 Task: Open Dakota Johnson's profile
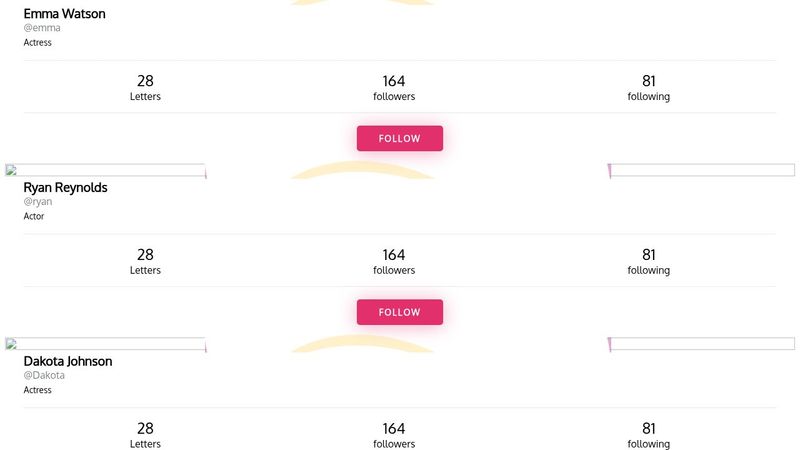point(68,361)
